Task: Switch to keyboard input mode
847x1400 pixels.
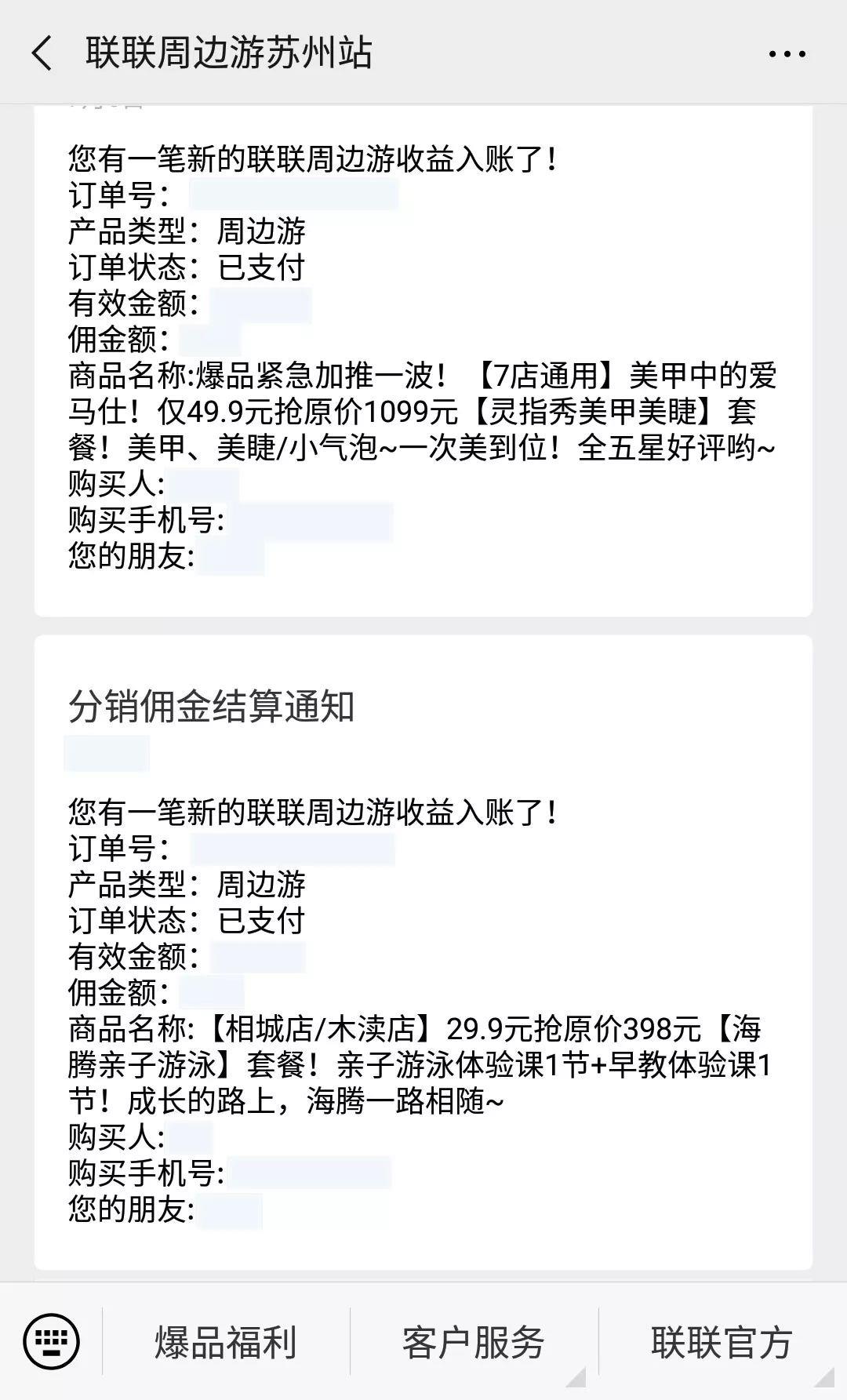Action: pos(51,1341)
